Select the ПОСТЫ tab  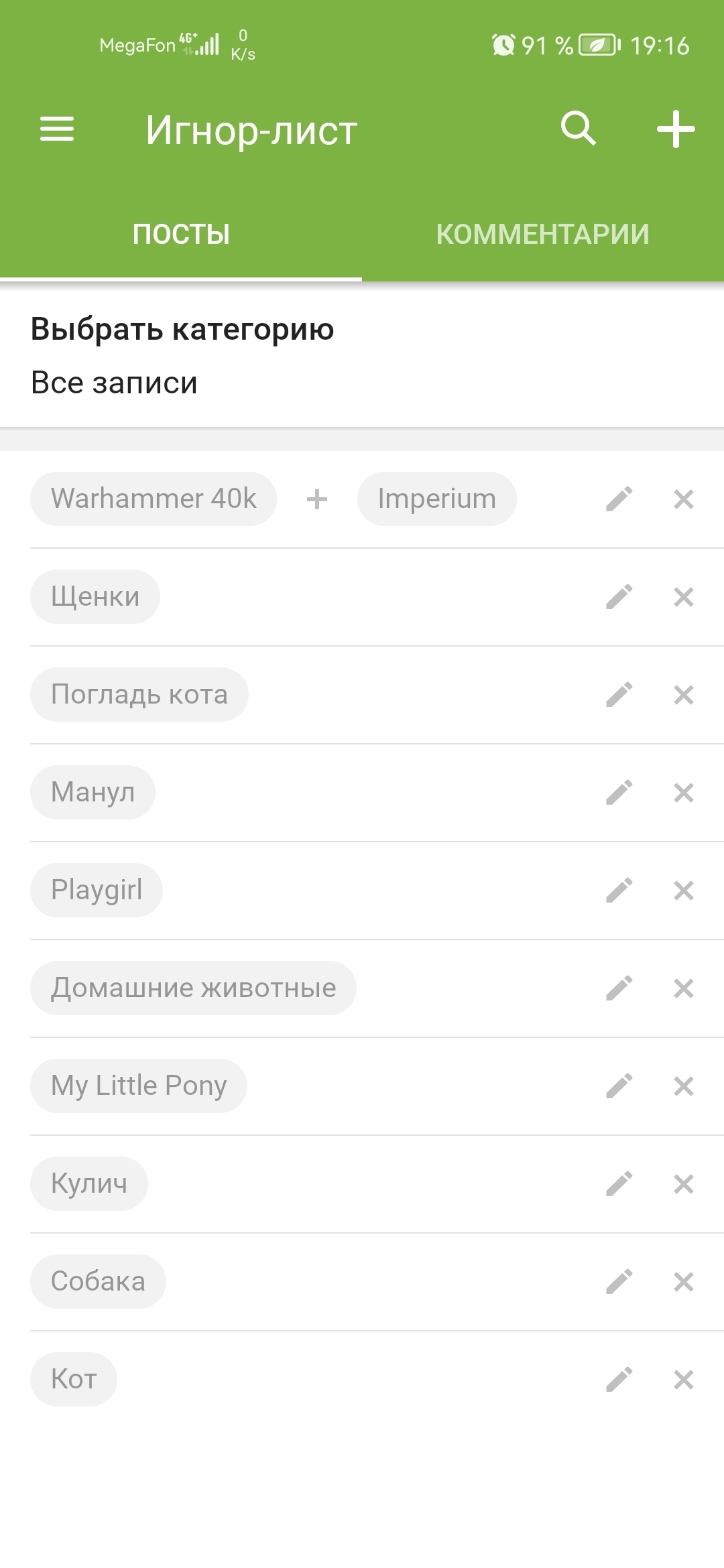tap(181, 234)
